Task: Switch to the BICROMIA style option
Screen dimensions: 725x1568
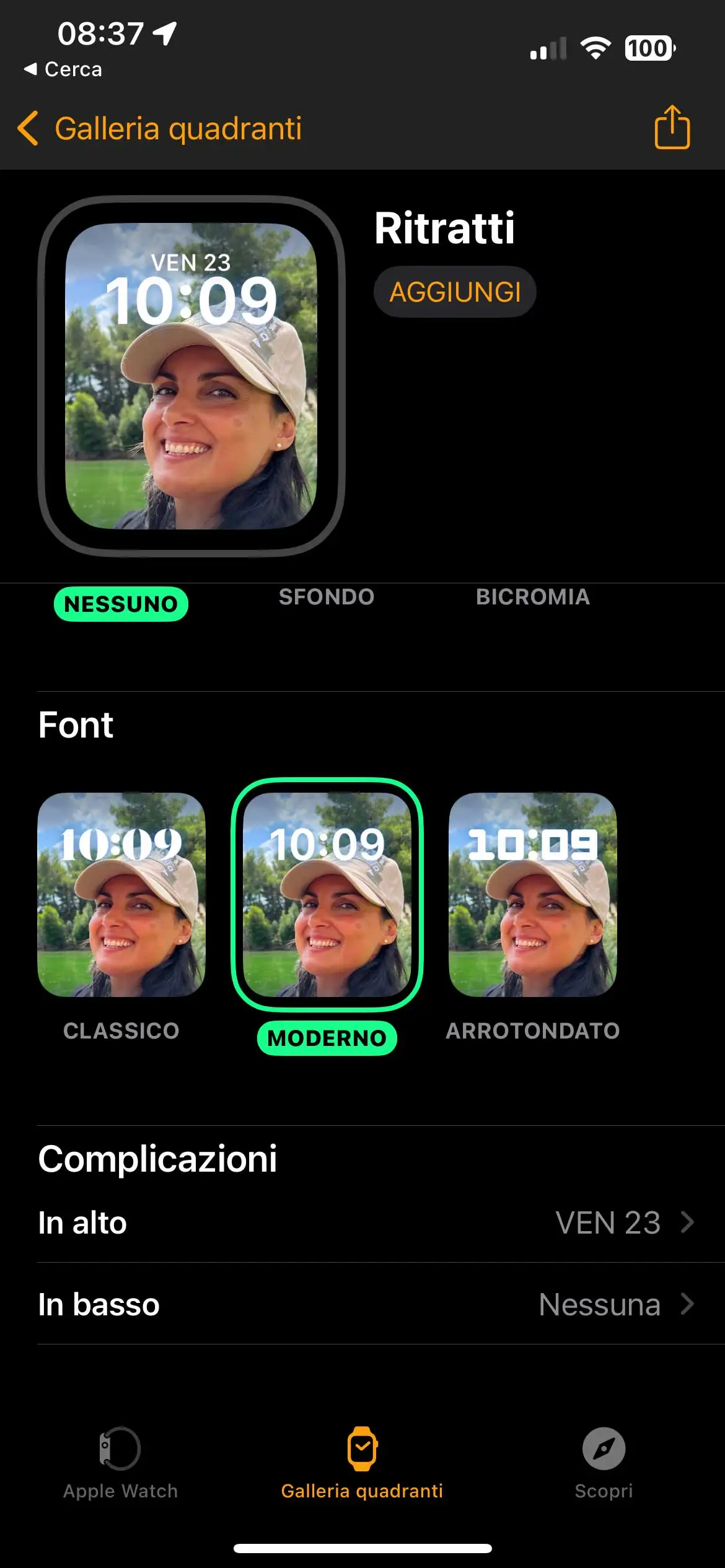Action: point(534,597)
